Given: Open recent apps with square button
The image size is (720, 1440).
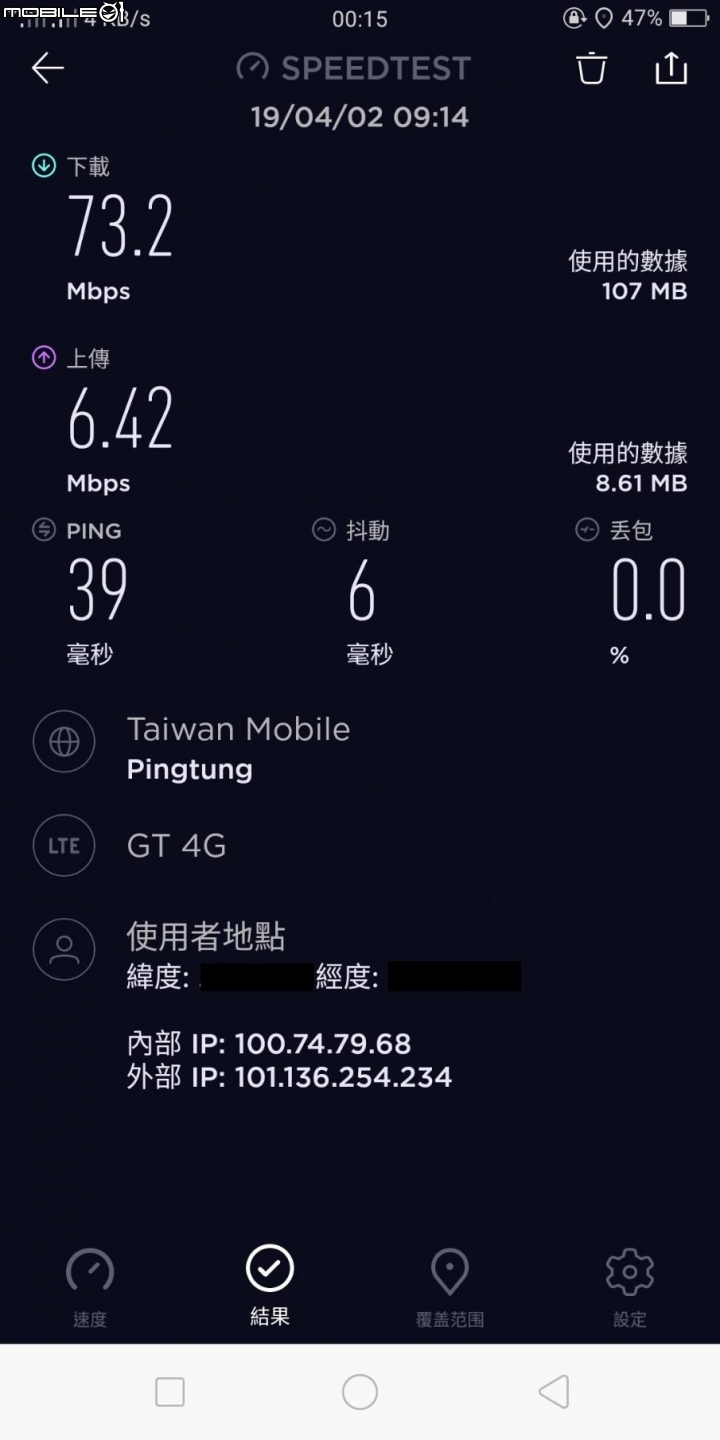Looking at the screenshot, I should 170,1391.
